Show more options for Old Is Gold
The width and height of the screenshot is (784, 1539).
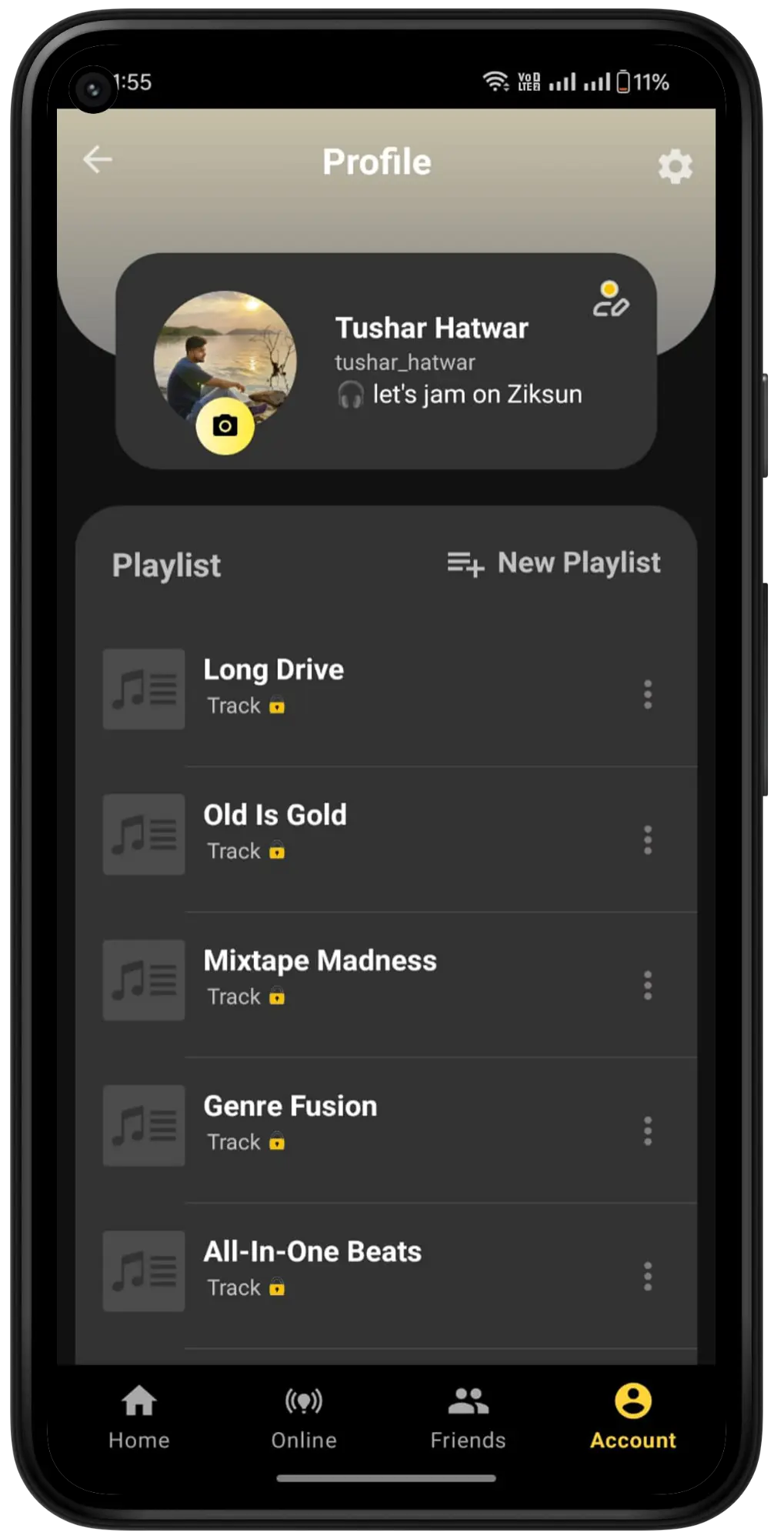pyautogui.click(x=648, y=840)
